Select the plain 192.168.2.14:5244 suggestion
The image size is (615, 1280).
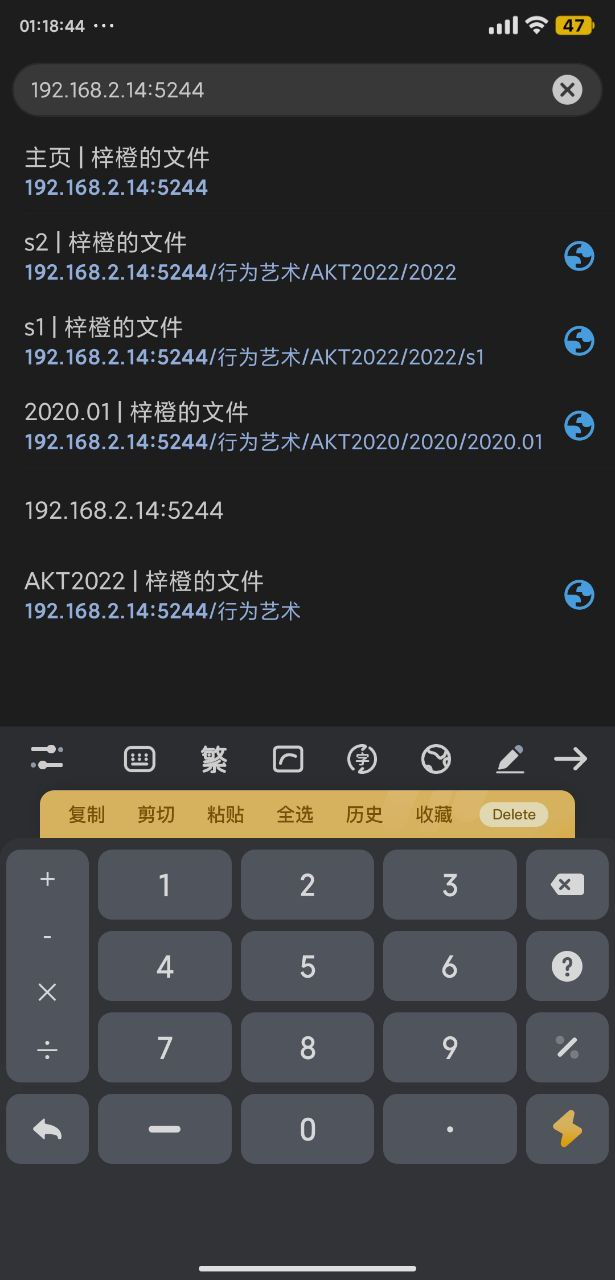point(124,511)
